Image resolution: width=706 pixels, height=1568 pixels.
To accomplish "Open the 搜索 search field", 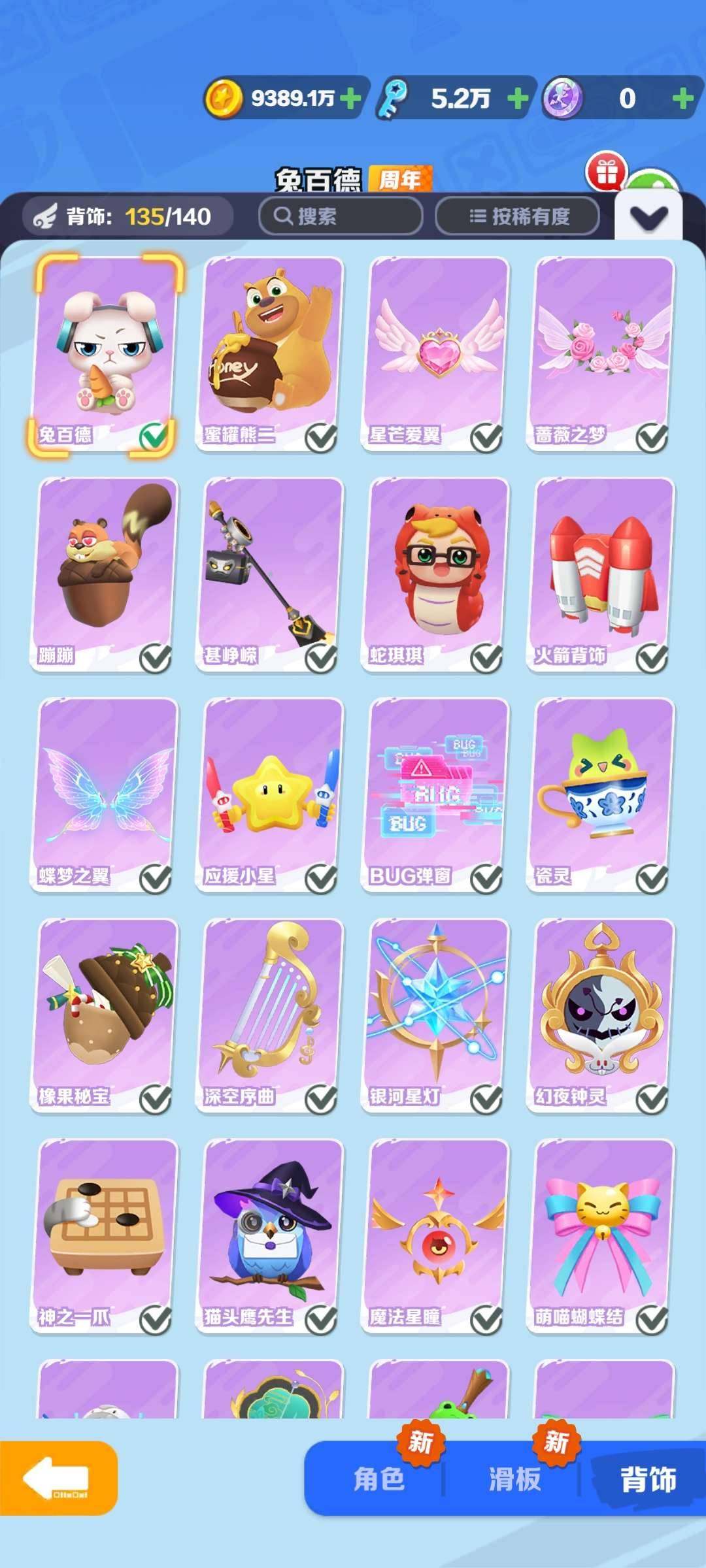I will [x=340, y=216].
